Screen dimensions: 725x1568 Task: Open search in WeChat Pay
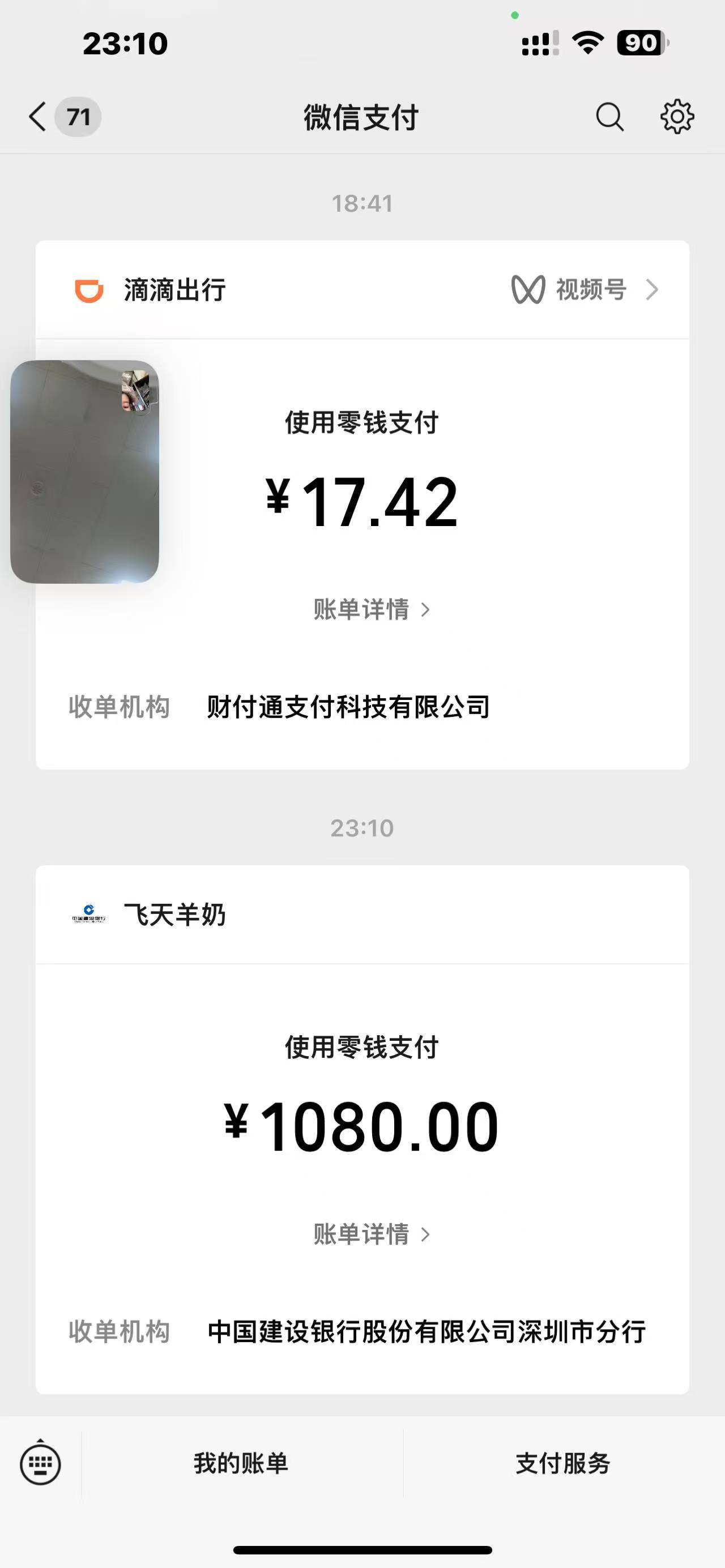609,117
